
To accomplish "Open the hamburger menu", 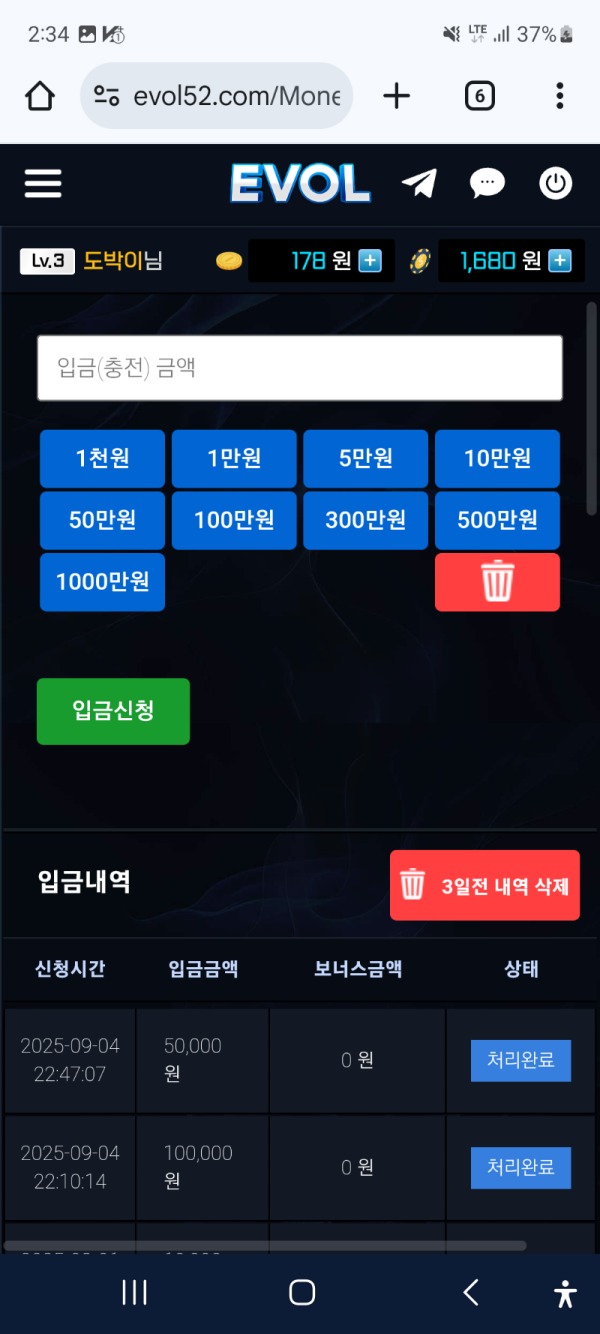I will (x=43, y=183).
